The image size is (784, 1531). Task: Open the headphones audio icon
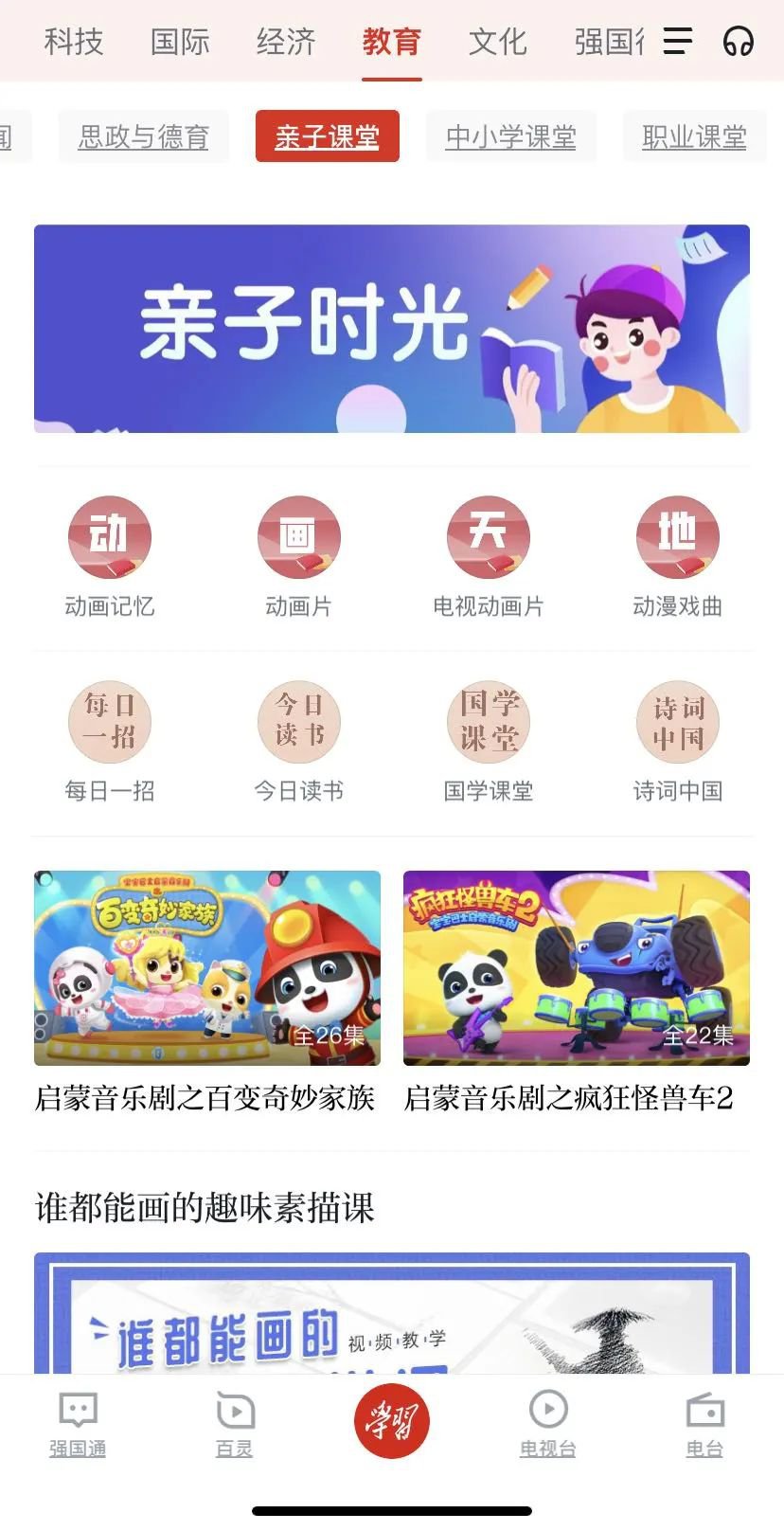tap(738, 42)
